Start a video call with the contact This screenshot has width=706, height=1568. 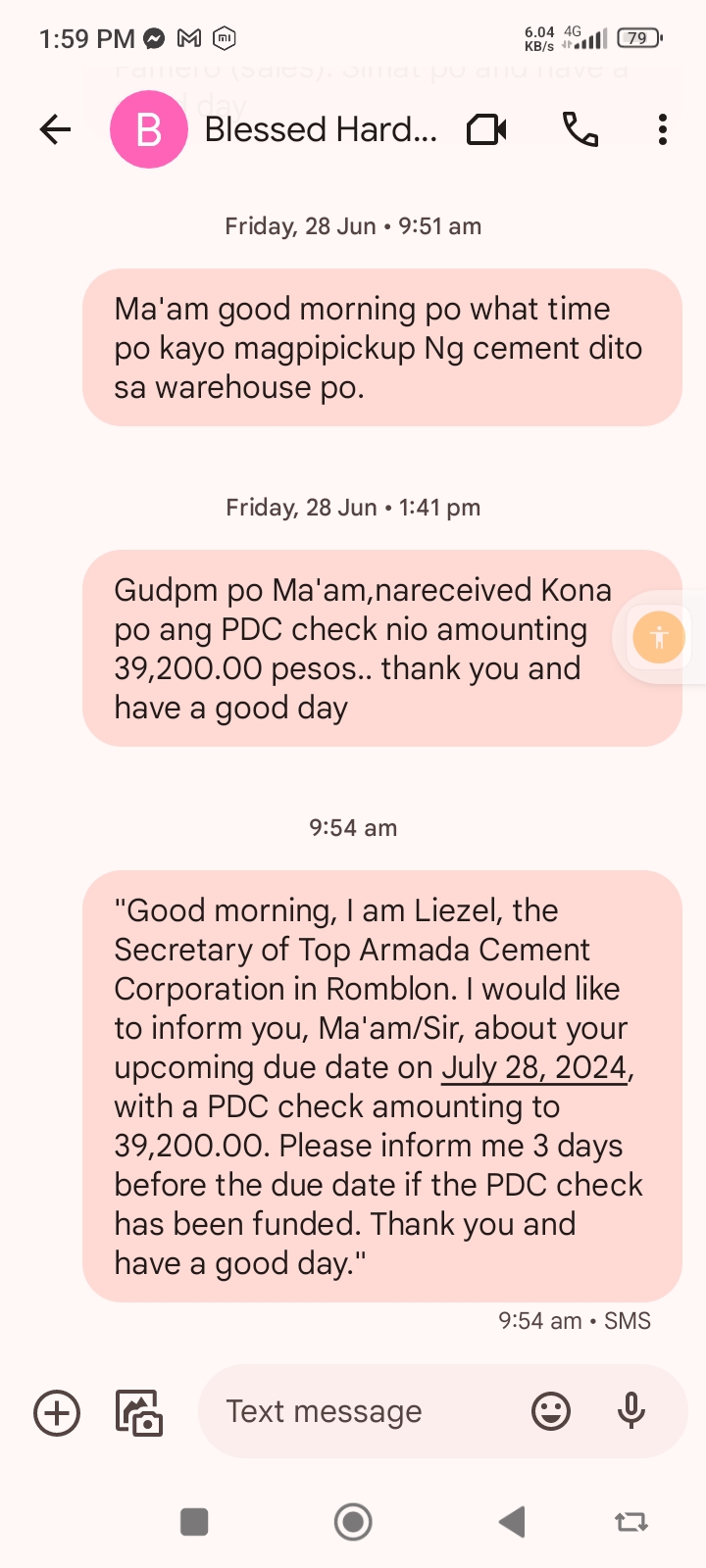point(486,129)
